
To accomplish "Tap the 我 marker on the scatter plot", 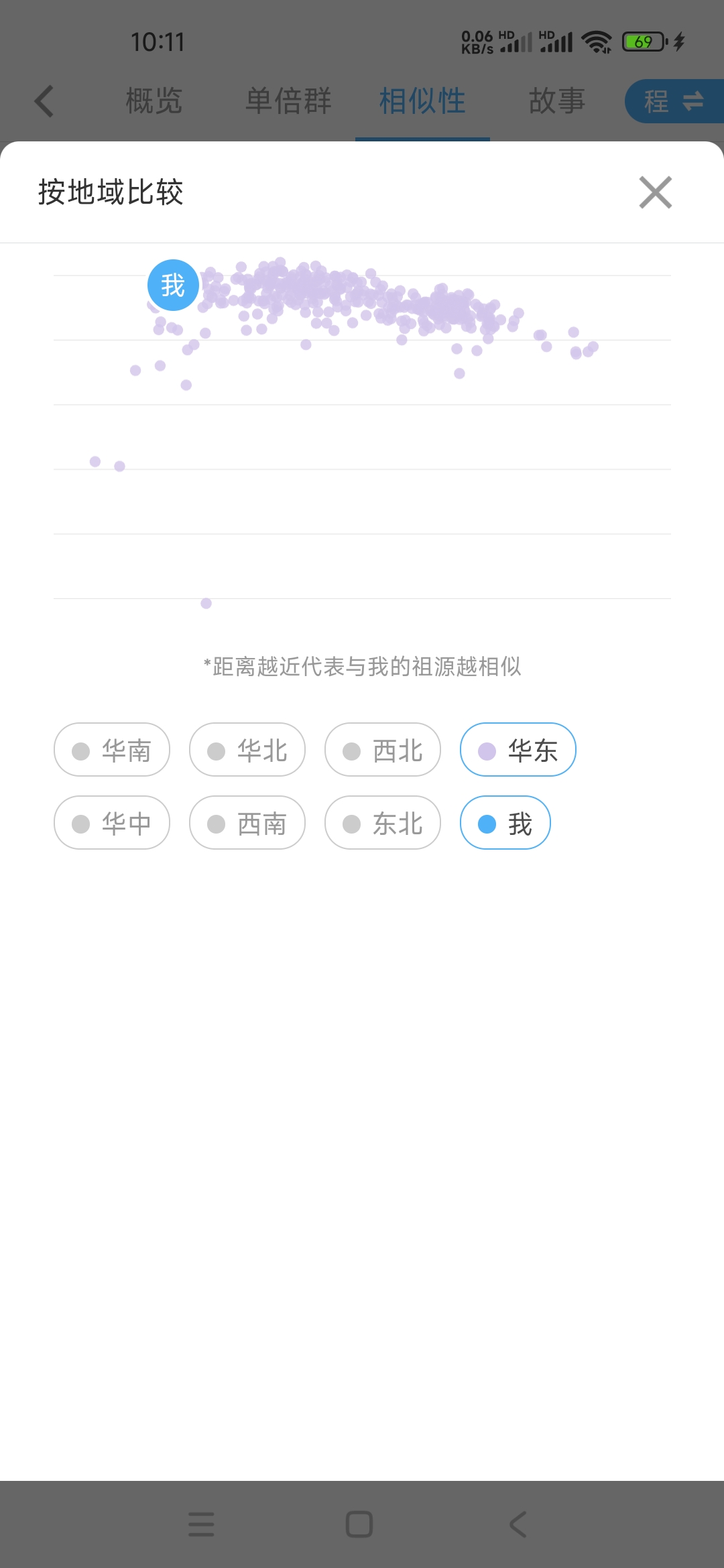I will tap(173, 285).
